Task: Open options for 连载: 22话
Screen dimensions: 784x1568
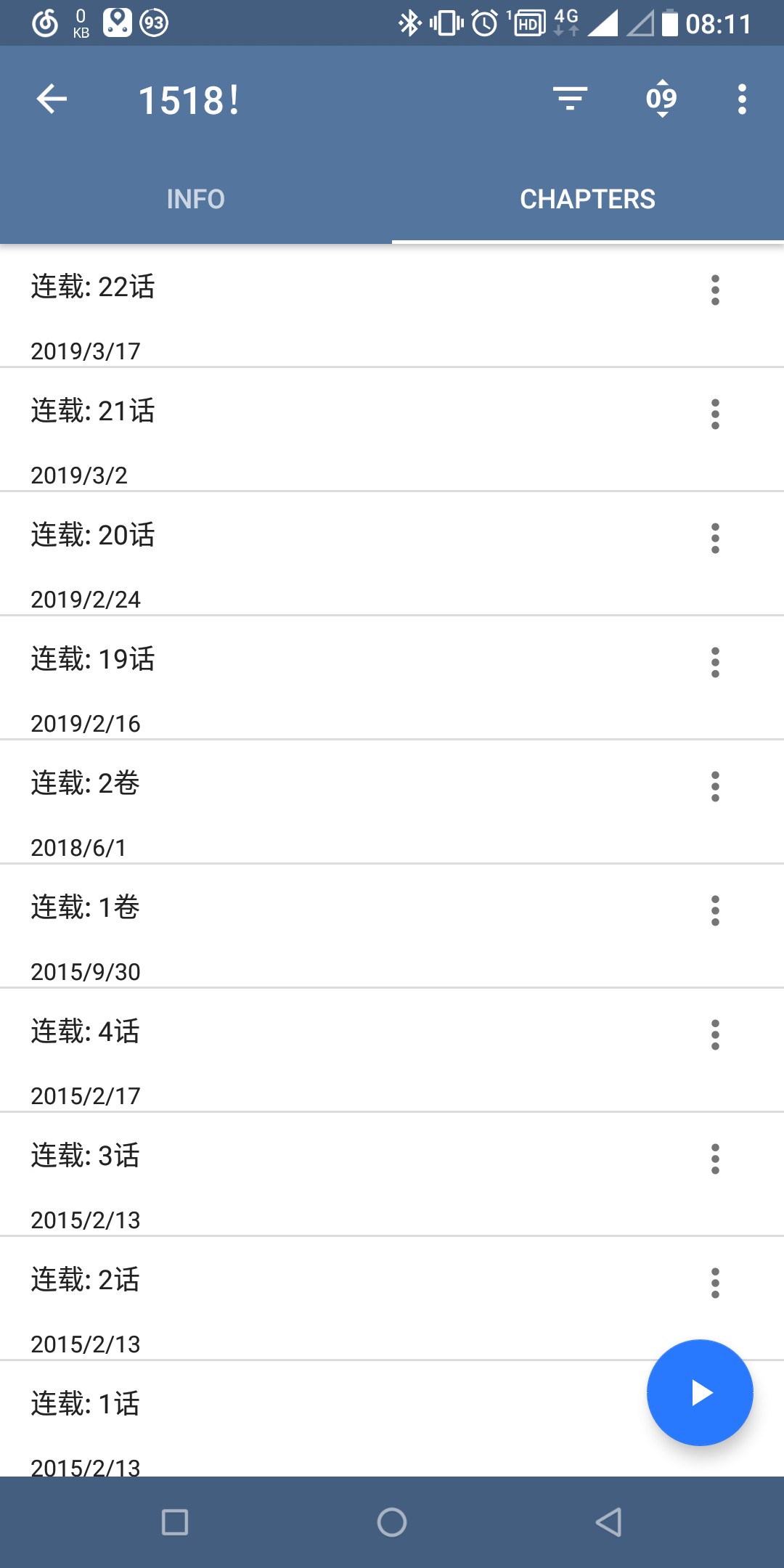Action: coord(715,290)
